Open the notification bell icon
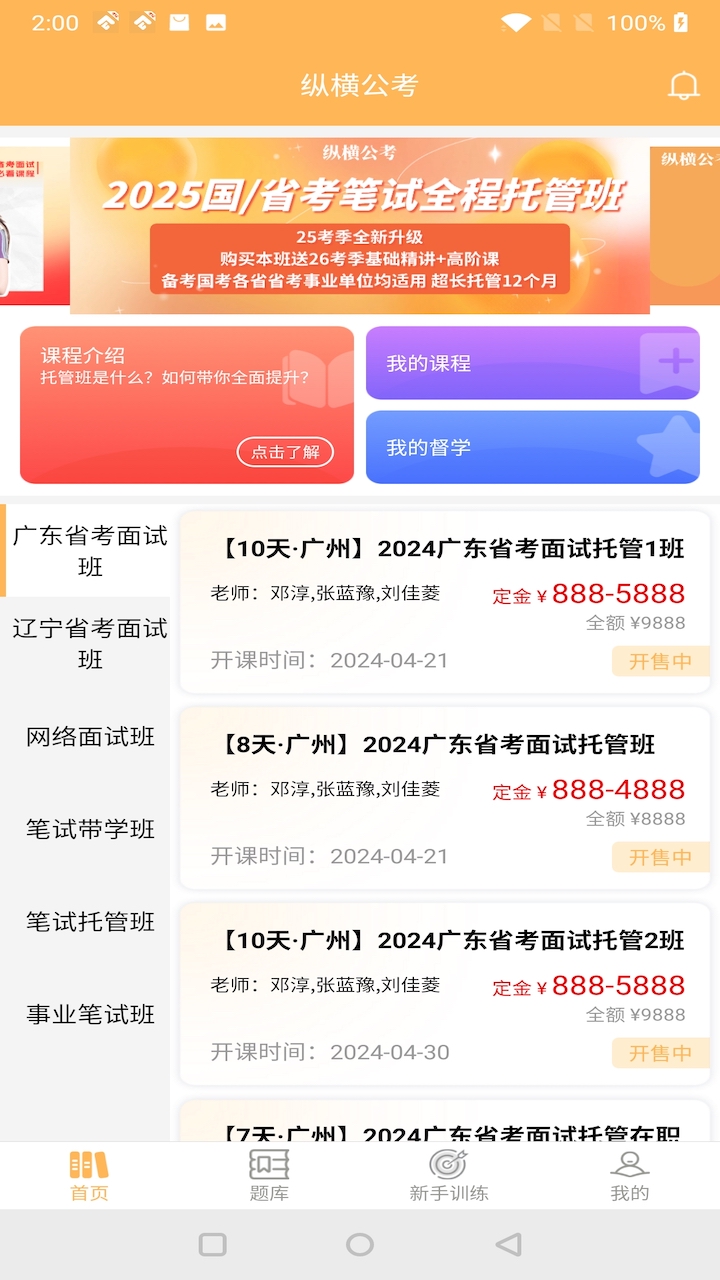This screenshot has height=1280, width=720. coord(684,86)
